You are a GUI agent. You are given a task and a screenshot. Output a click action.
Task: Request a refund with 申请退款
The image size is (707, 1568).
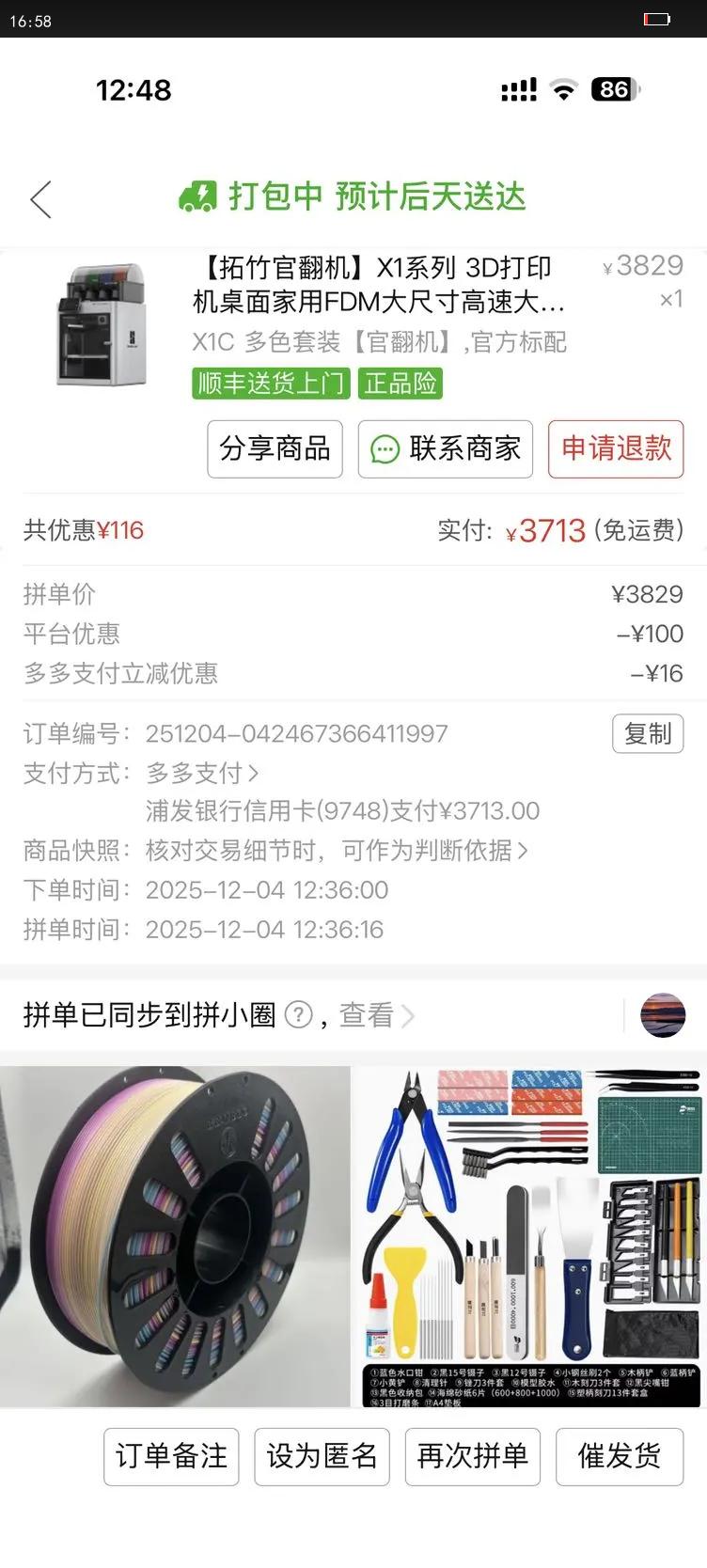point(616,448)
